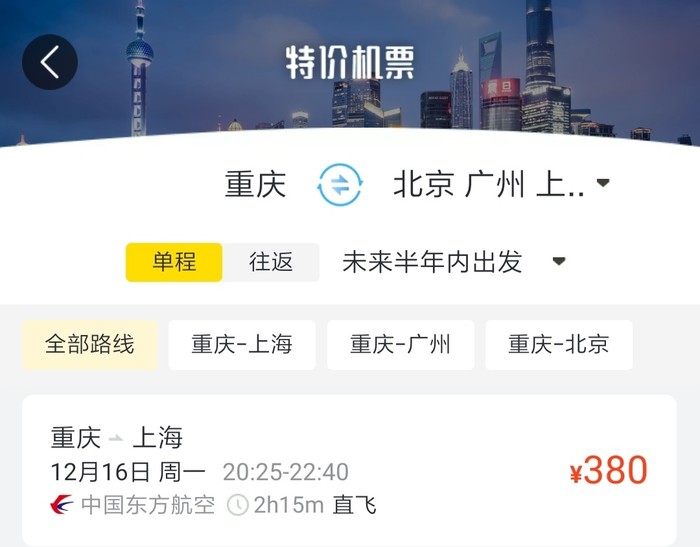Open the 重庆 to 上海 ¥380 flight card

pos(349,470)
